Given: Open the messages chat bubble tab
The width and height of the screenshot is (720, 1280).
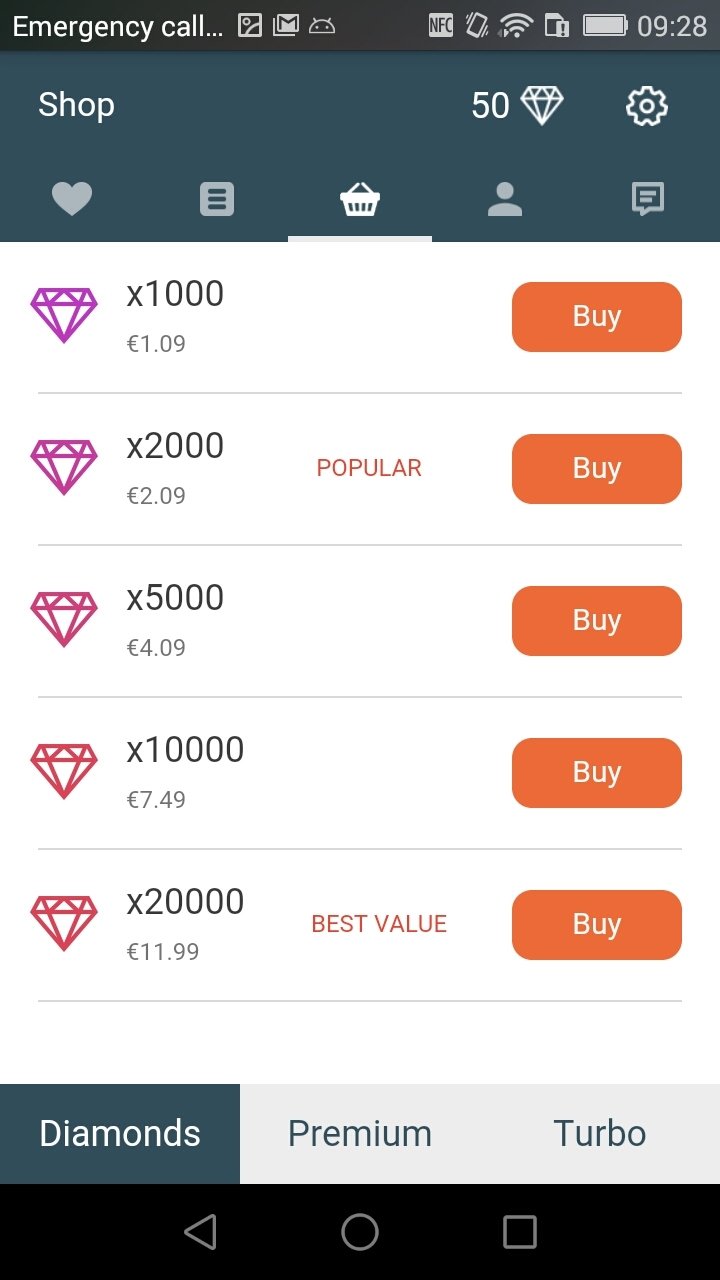Looking at the screenshot, I should [648, 199].
